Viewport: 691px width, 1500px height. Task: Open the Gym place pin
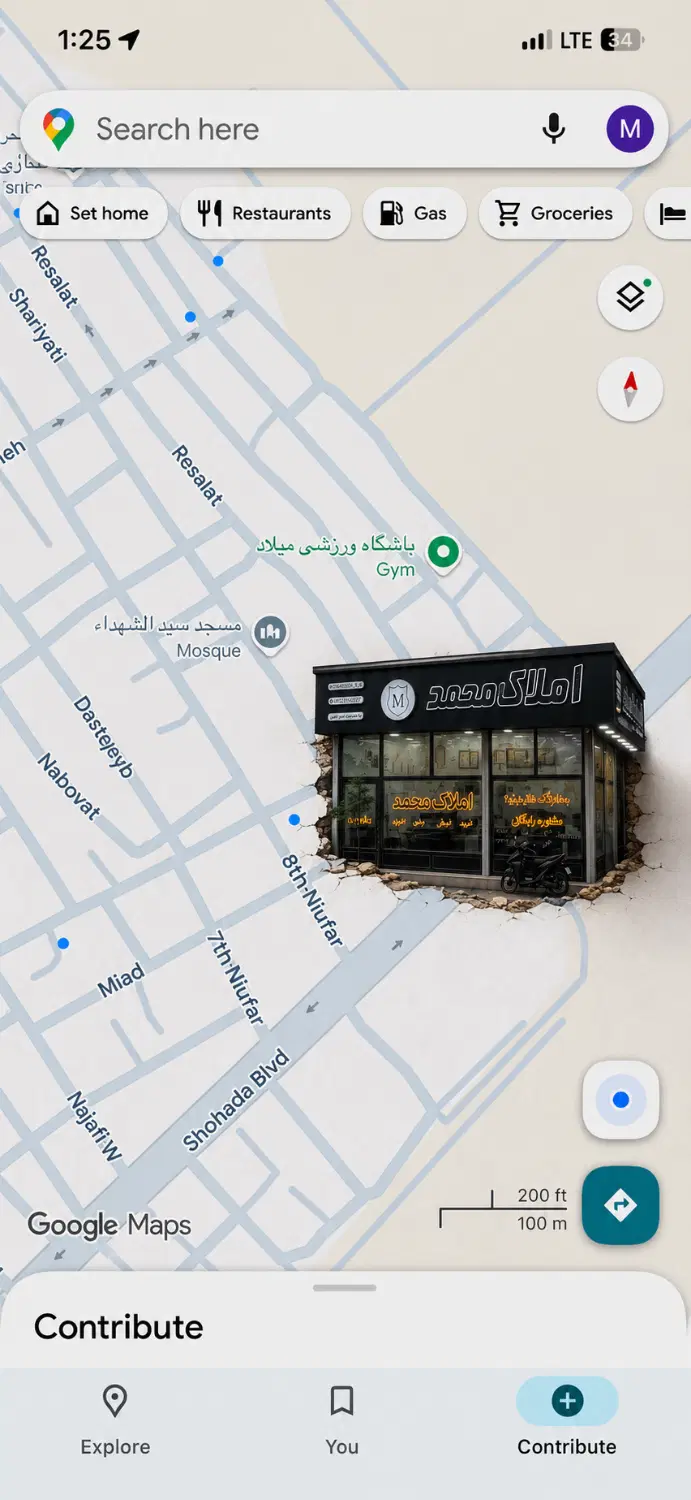click(443, 551)
